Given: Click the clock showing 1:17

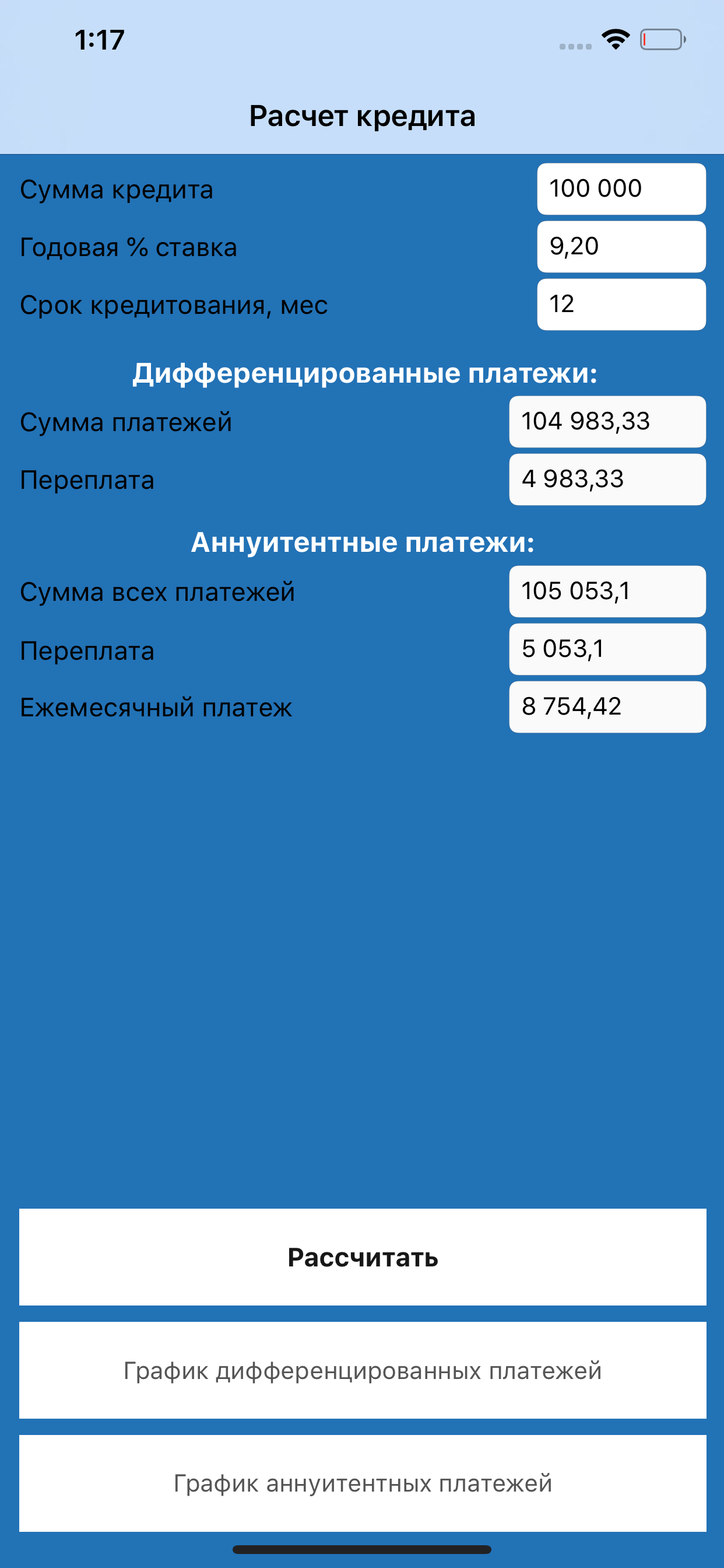Looking at the screenshot, I should (99, 39).
